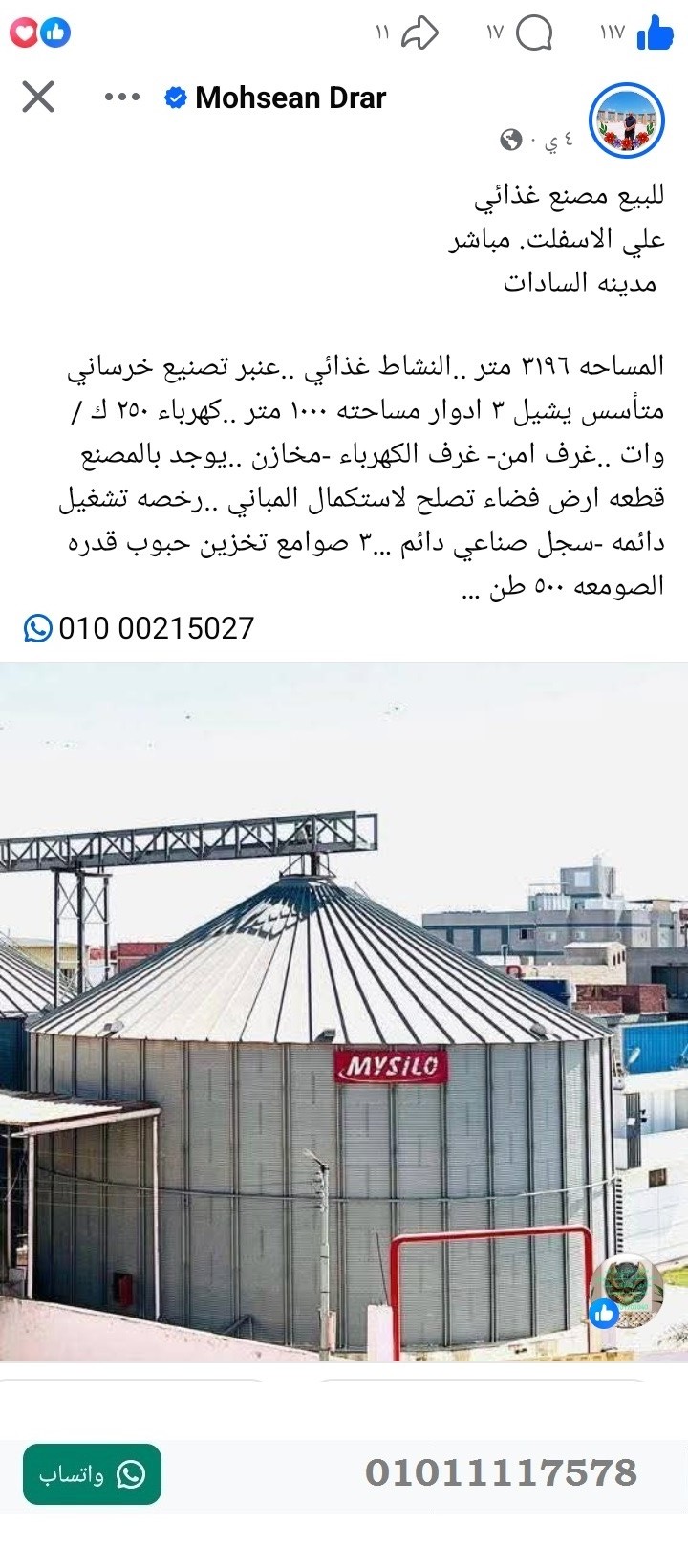Screen dimensions: 688x1568
Task: Open the three-dot post options menu
Action: pos(121,96)
